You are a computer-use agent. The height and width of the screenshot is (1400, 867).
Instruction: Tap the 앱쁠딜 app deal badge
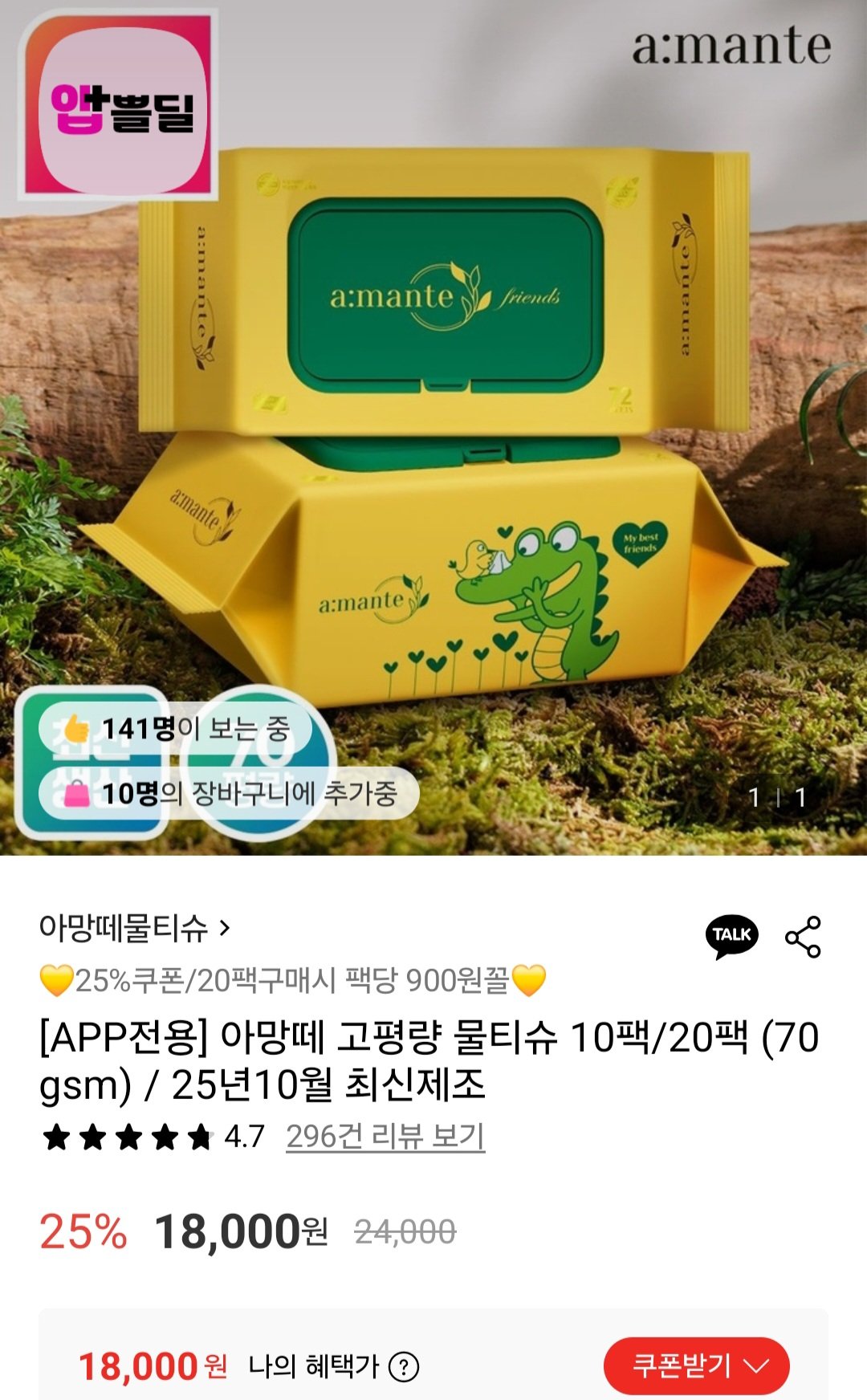[116, 108]
